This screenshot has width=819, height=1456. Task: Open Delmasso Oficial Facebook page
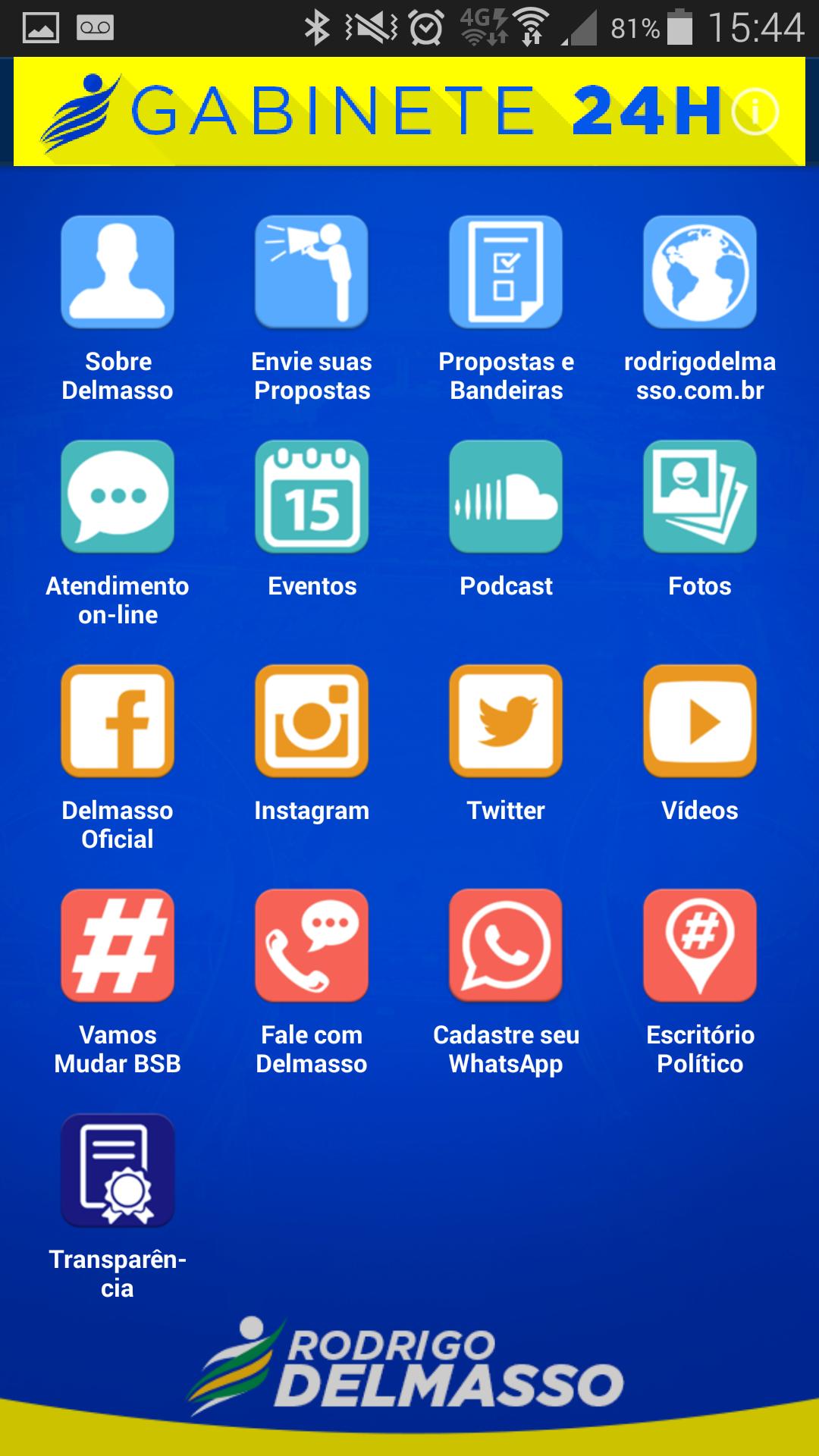pyautogui.click(x=118, y=721)
